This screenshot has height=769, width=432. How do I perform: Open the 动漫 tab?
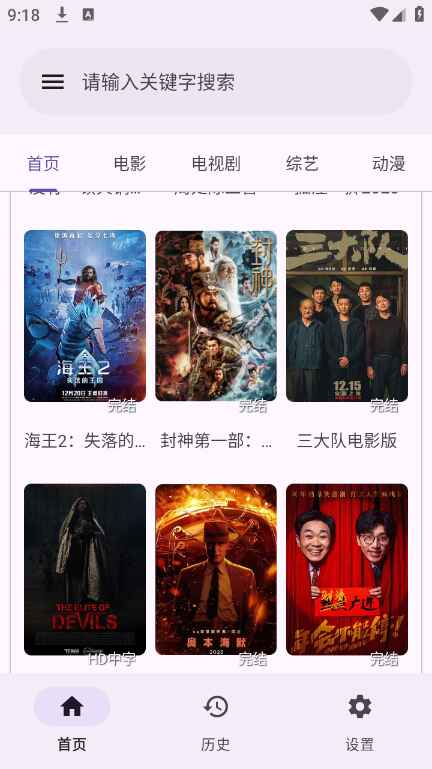click(x=388, y=163)
